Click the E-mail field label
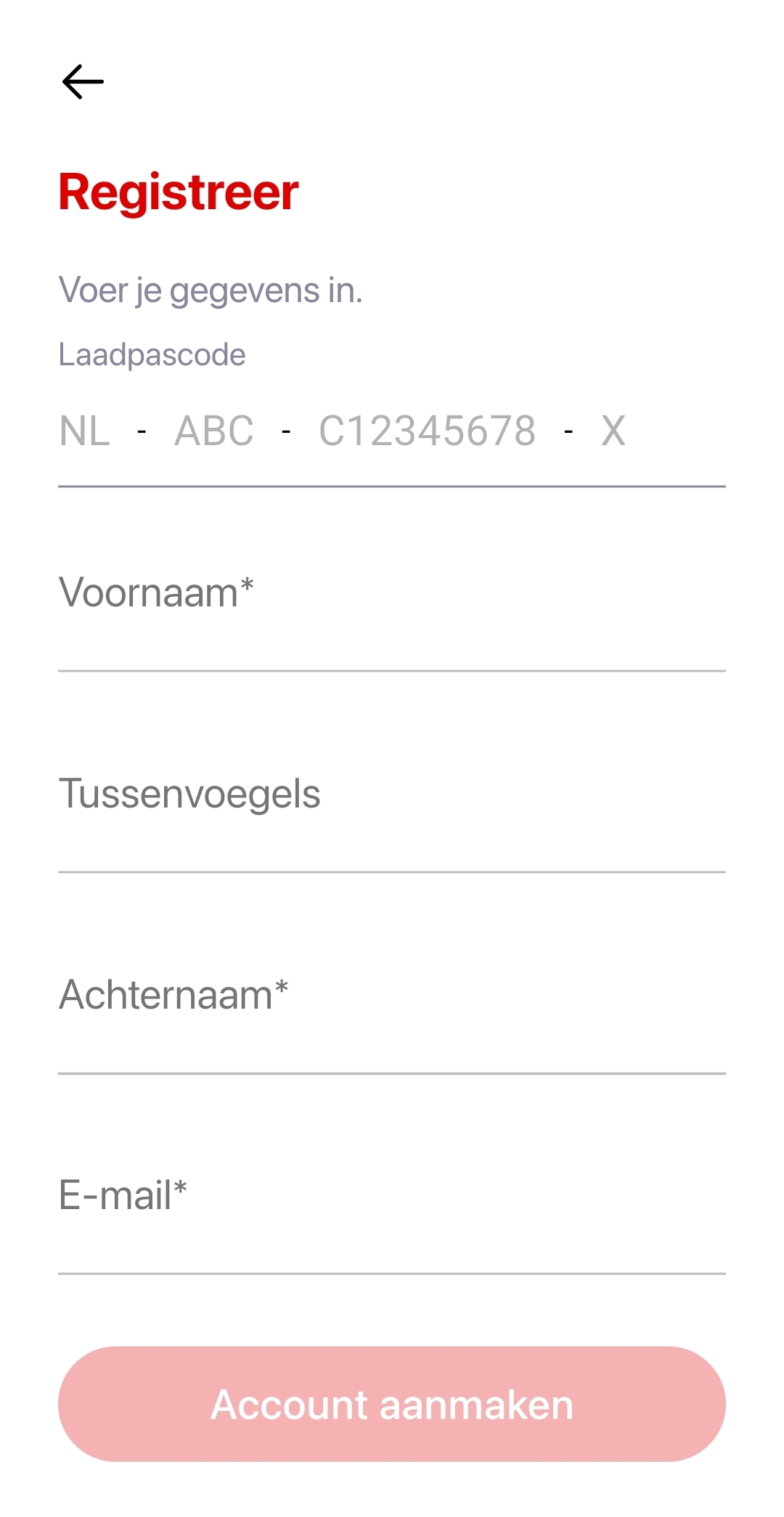This screenshot has height=1517, width=784. [123, 1193]
